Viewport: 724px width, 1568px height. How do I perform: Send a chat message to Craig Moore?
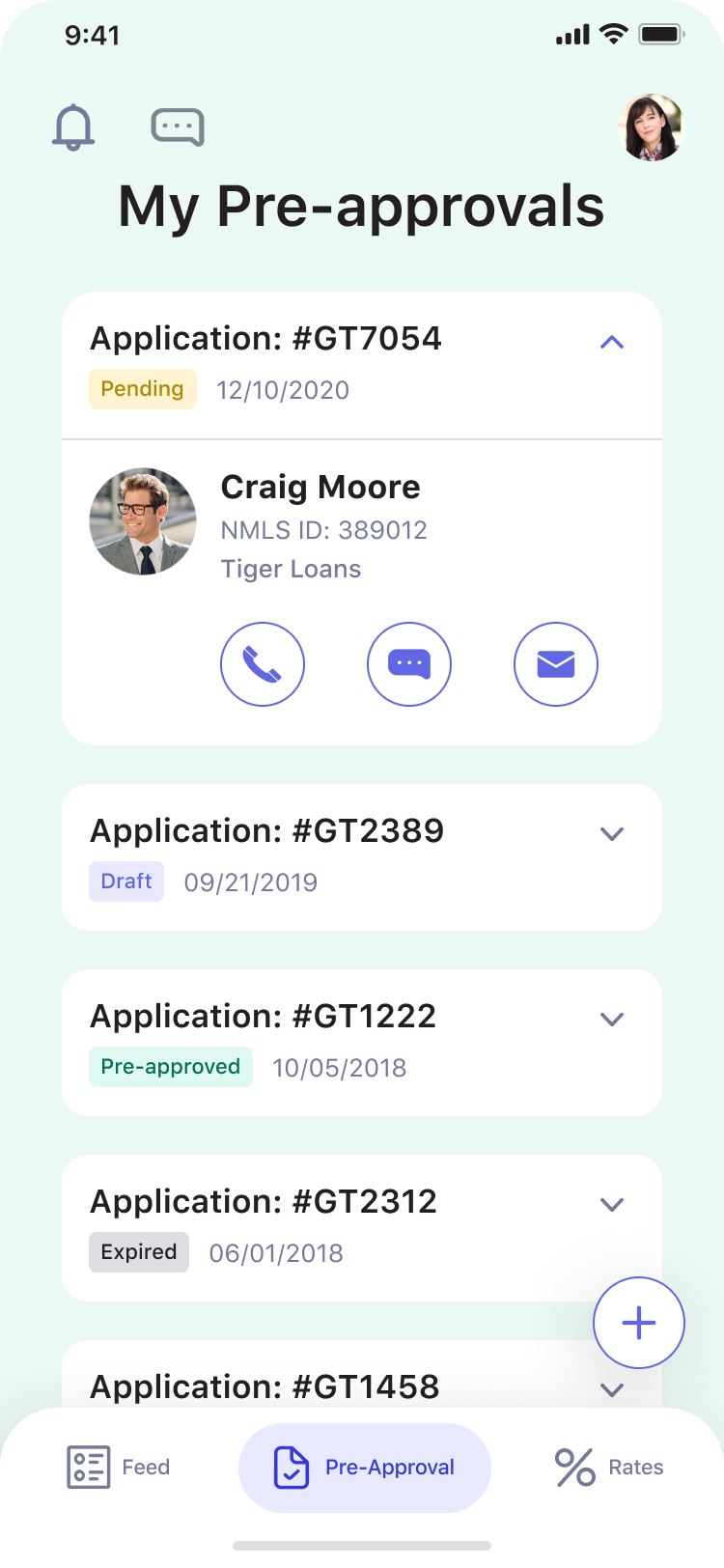409,664
